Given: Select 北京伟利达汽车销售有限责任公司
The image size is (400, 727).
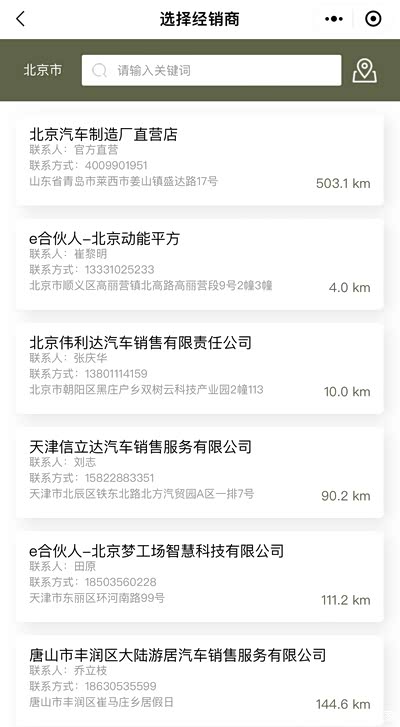Looking at the screenshot, I should [x=200, y=368].
